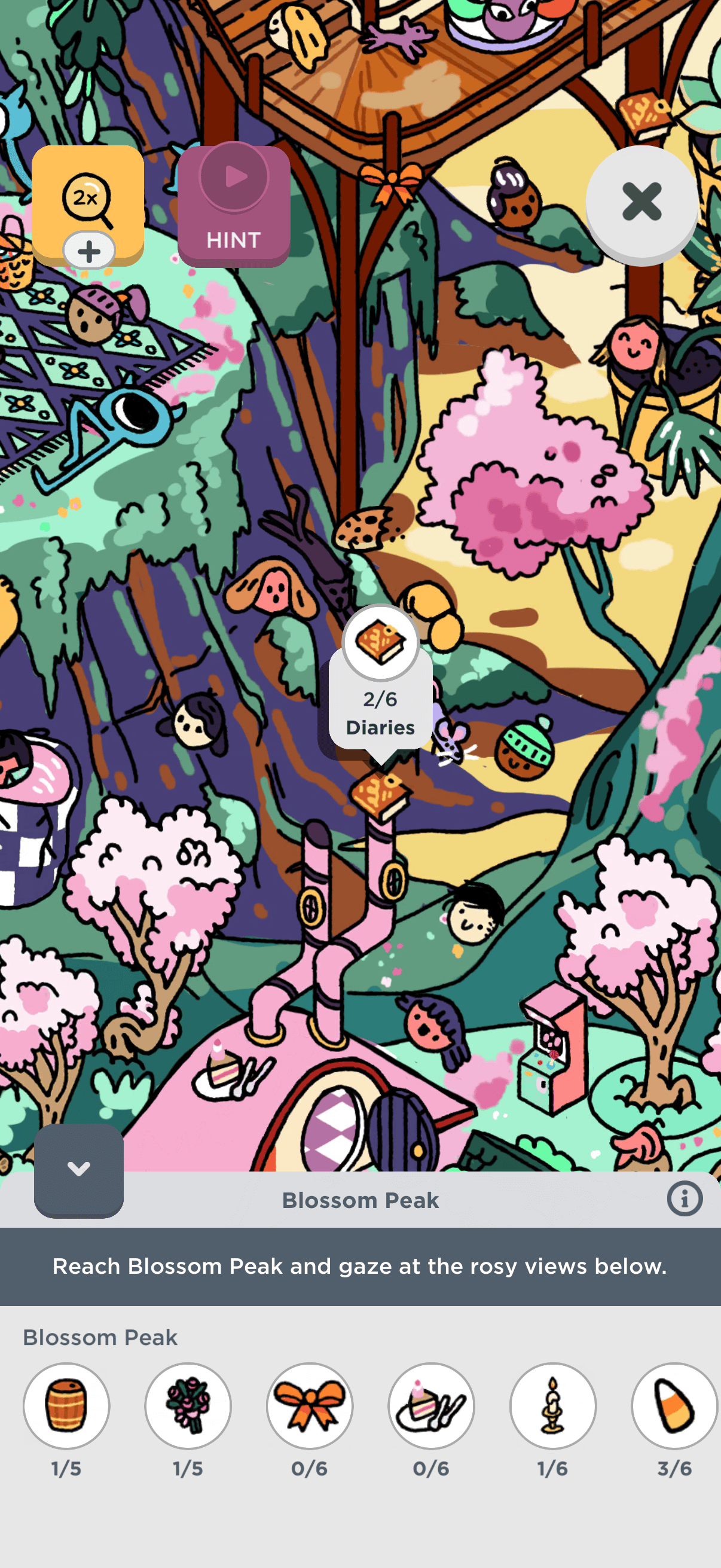Image resolution: width=721 pixels, height=1568 pixels.
Task: Select the flower bouquet item 1/5
Action: (x=188, y=1405)
